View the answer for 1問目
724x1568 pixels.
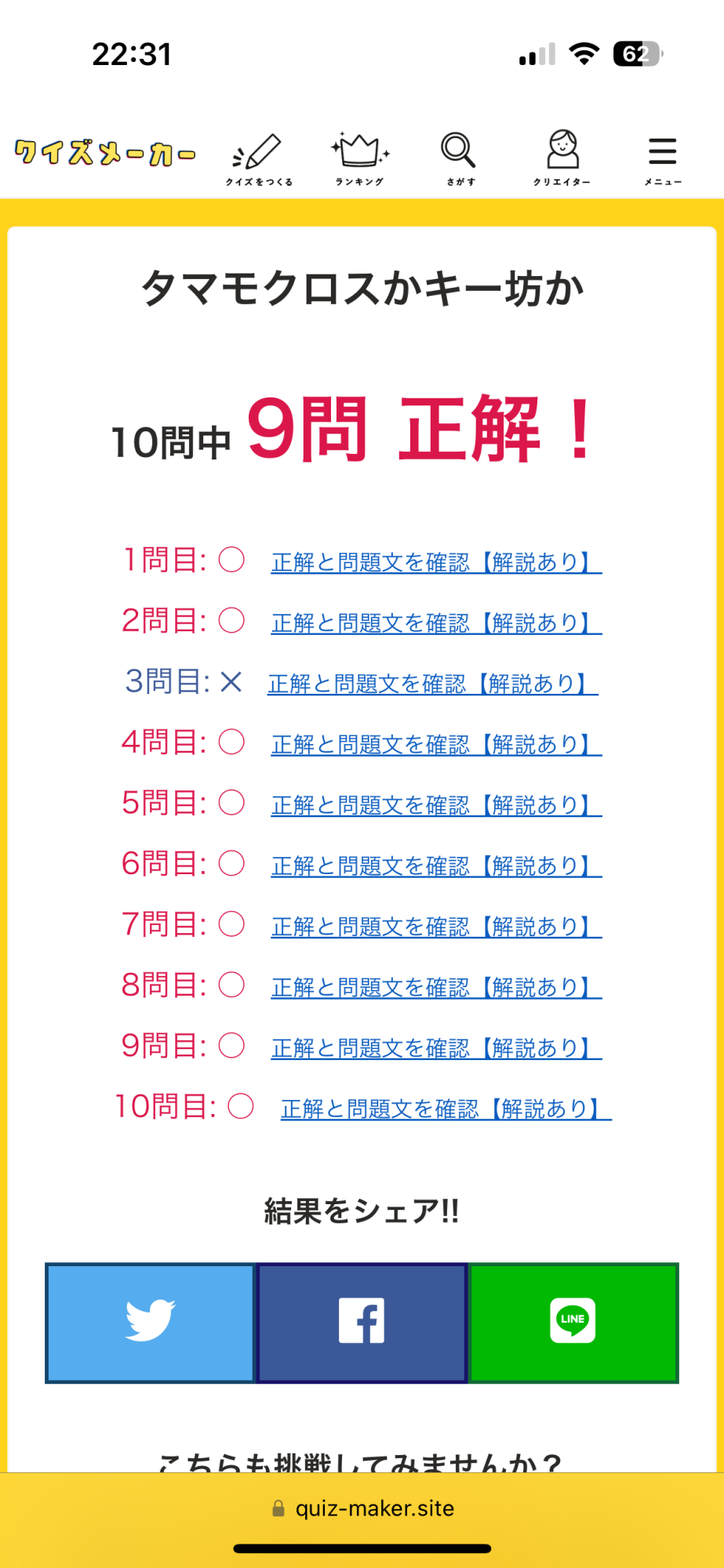click(x=436, y=562)
